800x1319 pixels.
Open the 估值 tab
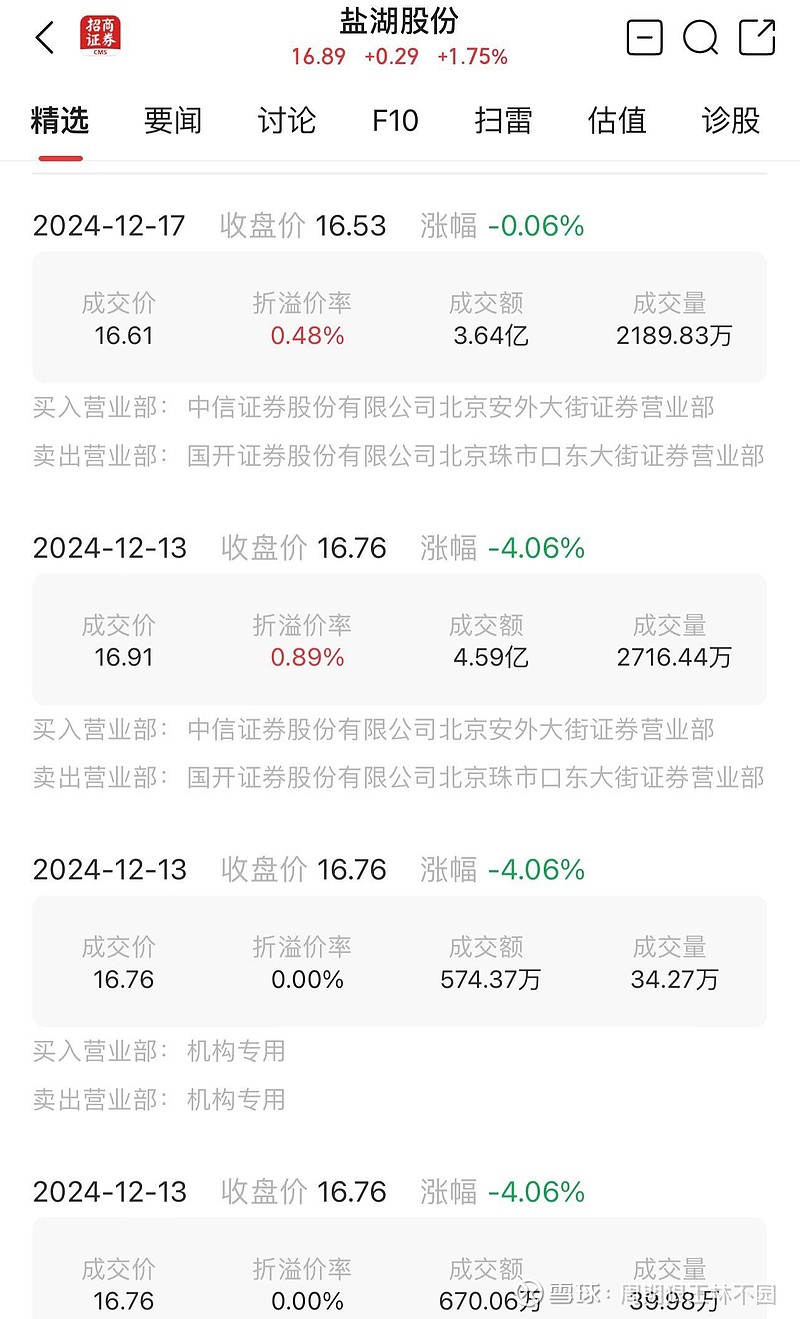[617, 120]
